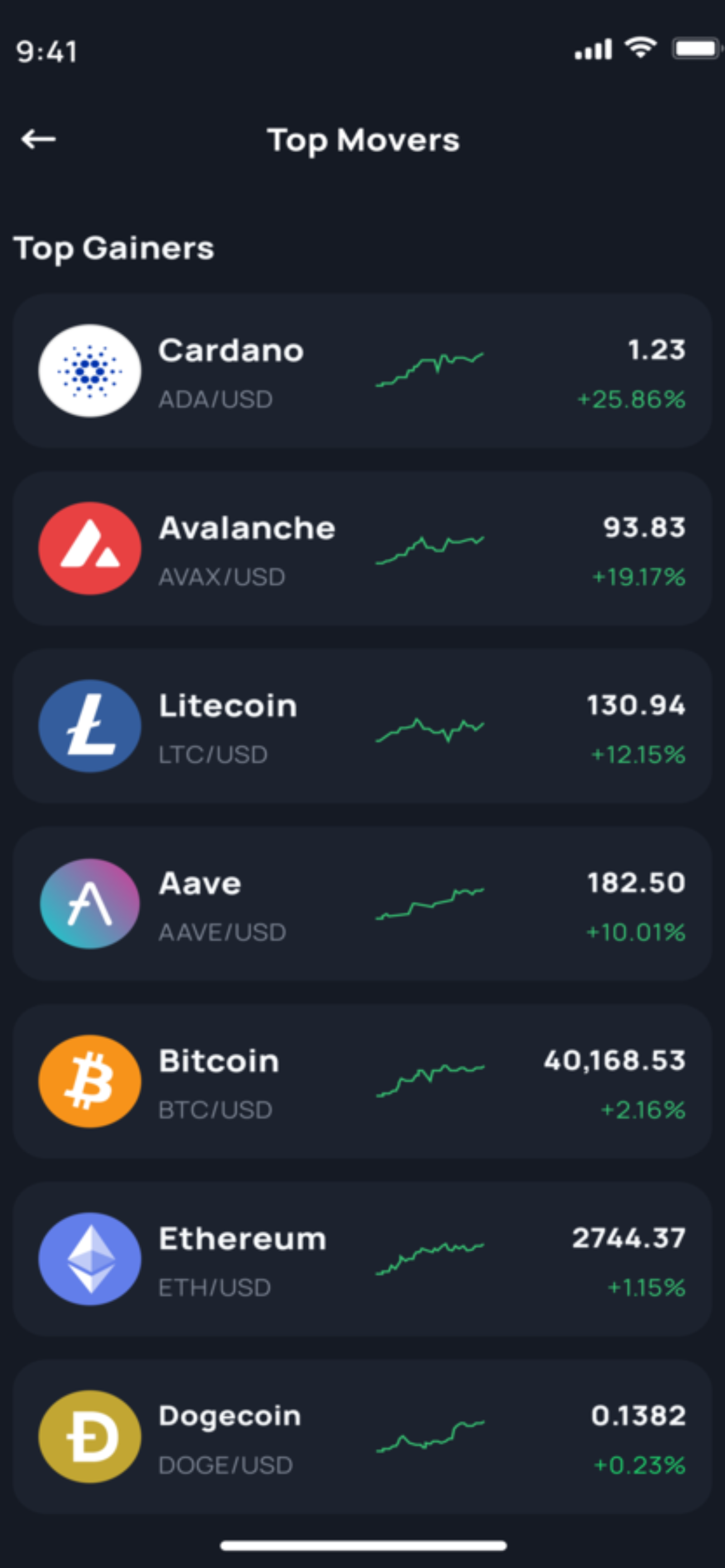
Task: Show Ethereum ETH/USD details
Action: [x=362, y=1260]
